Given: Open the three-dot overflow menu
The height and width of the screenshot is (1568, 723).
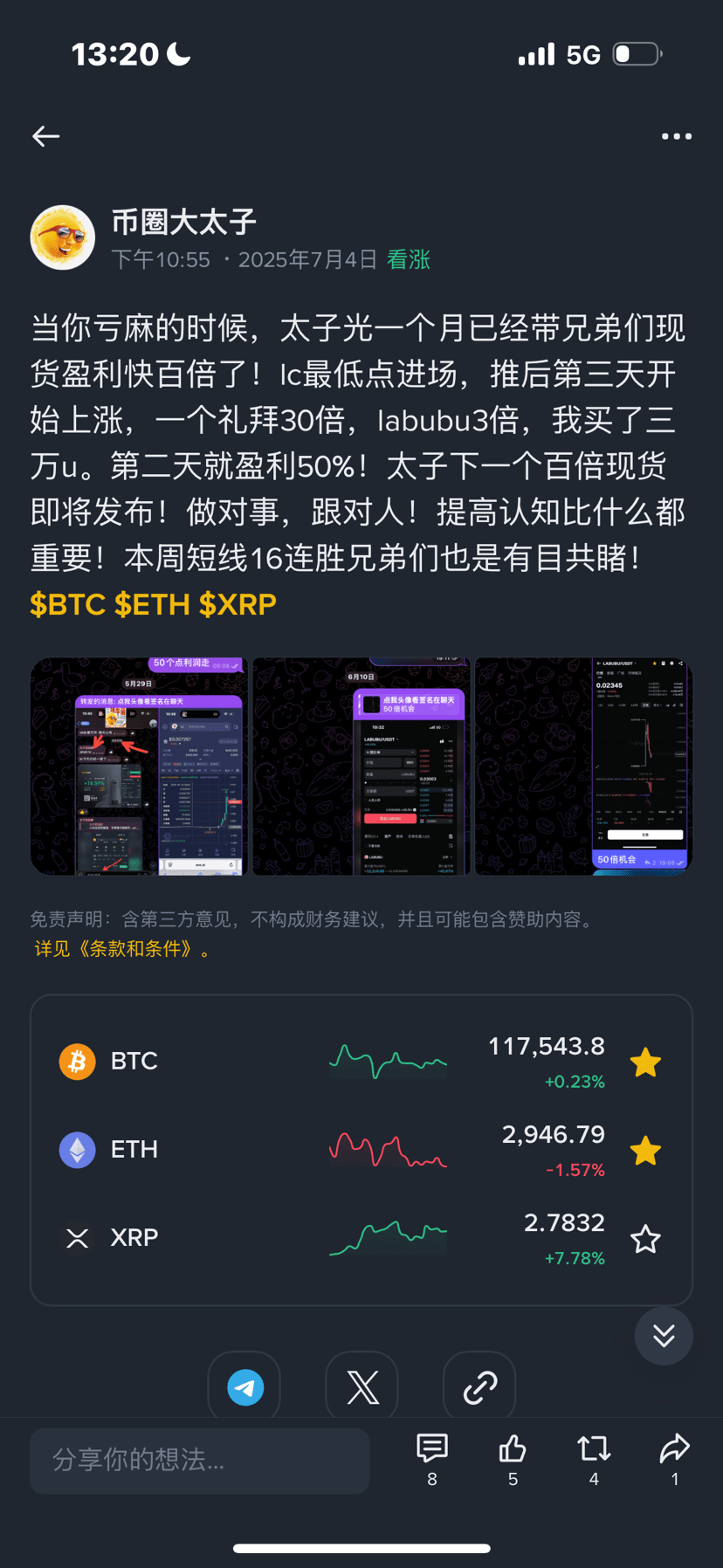Looking at the screenshot, I should [x=676, y=136].
